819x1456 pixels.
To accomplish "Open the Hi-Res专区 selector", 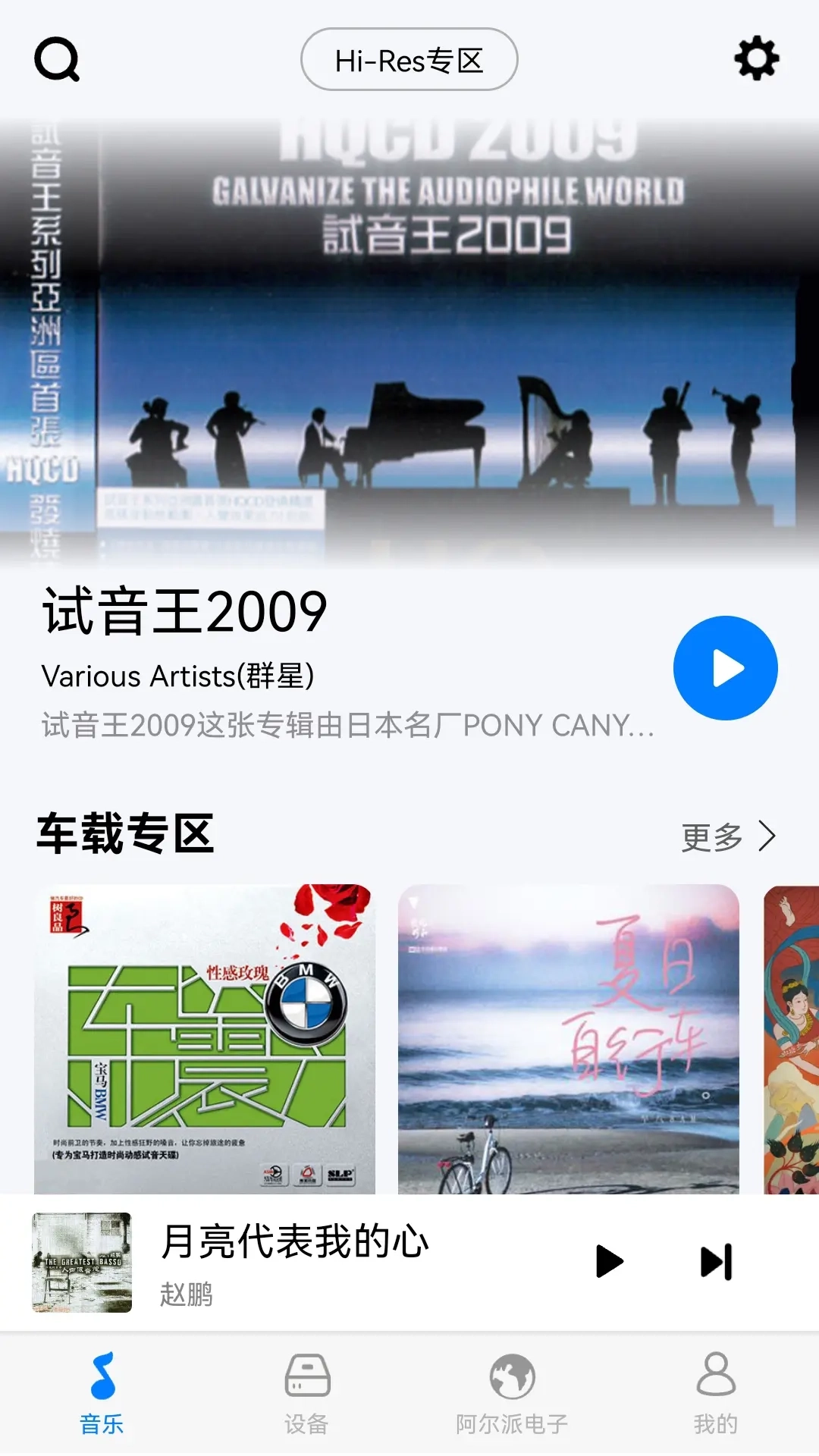I will pyautogui.click(x=409, y=60).
